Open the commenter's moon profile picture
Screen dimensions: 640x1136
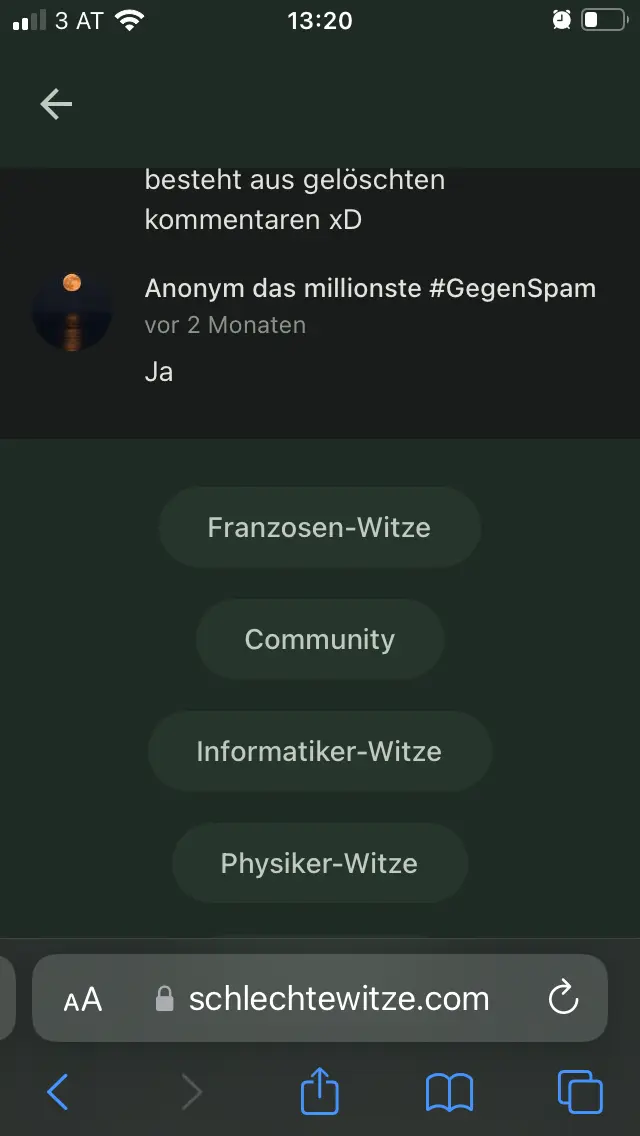72,311
